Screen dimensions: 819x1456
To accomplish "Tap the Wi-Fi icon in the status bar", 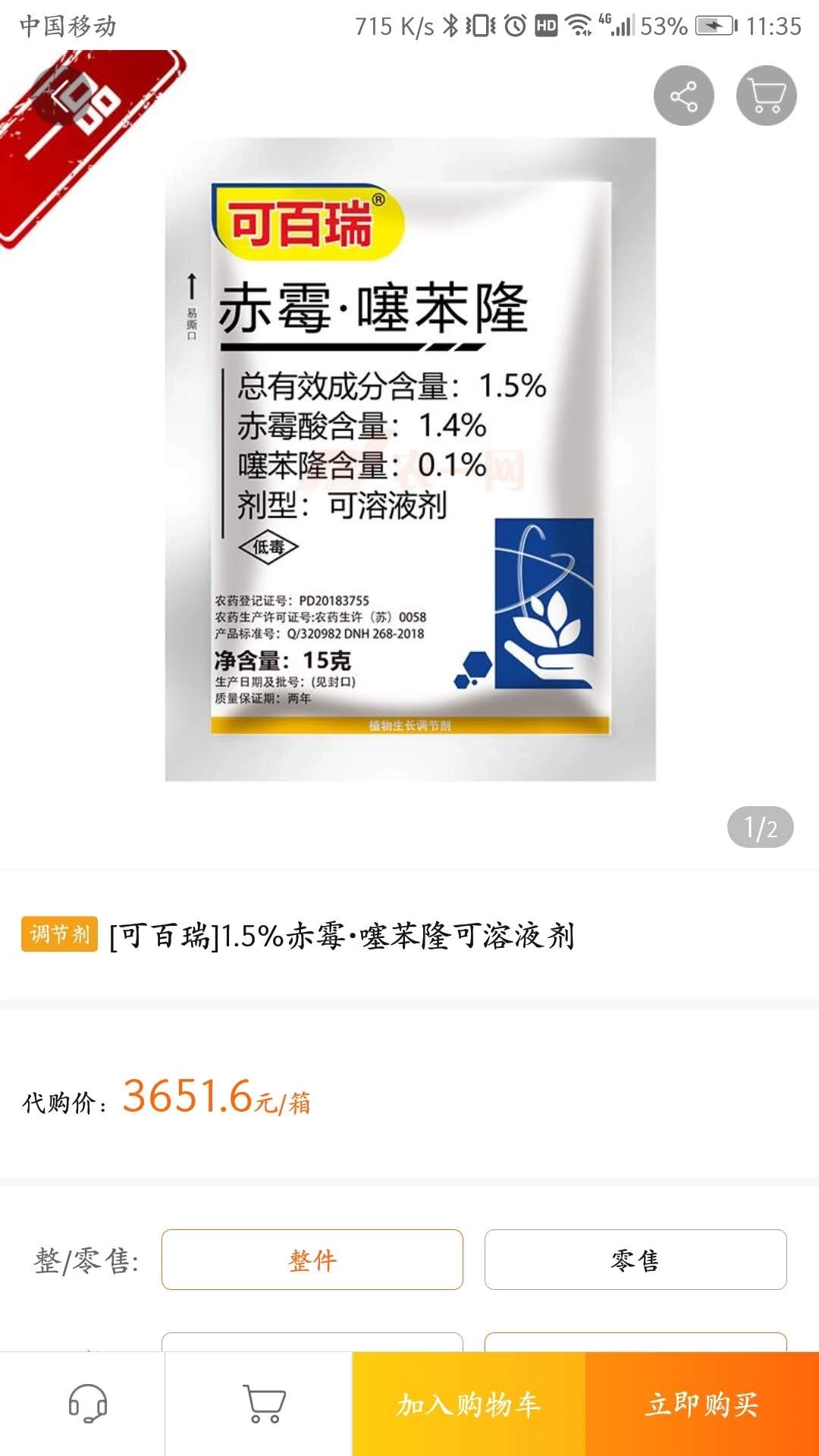I will [x=580, y=23].
